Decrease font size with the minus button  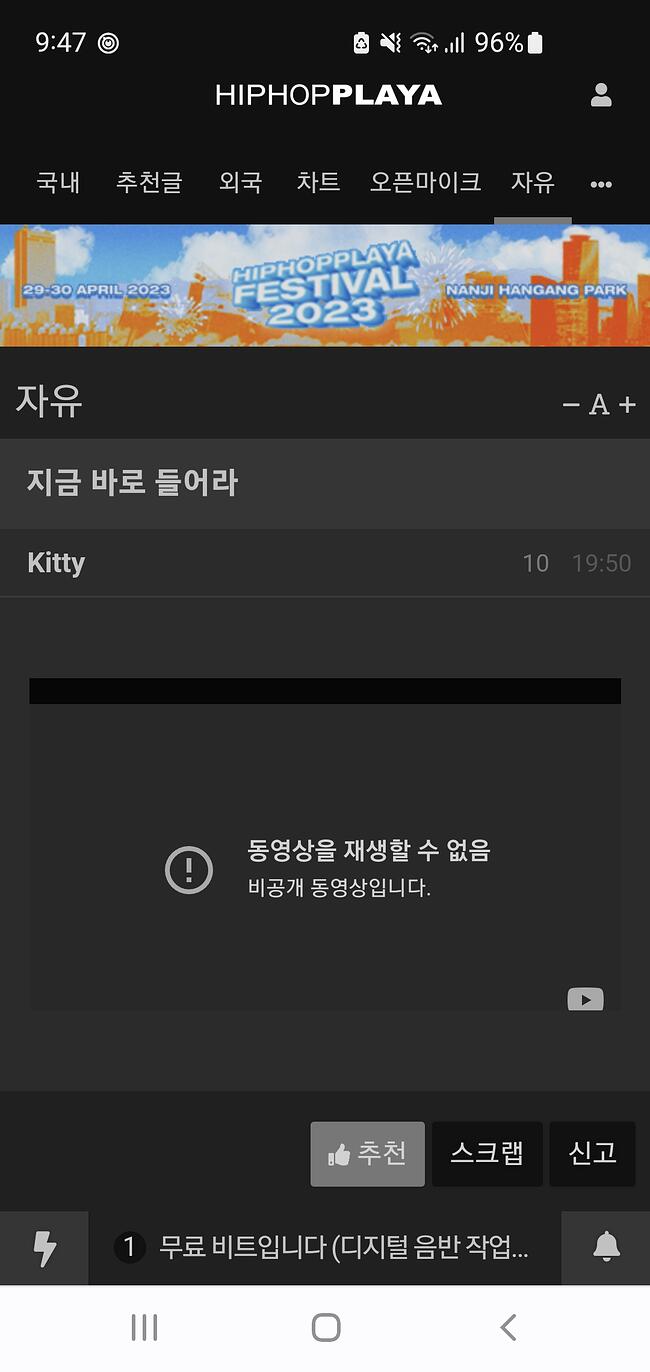571,404
